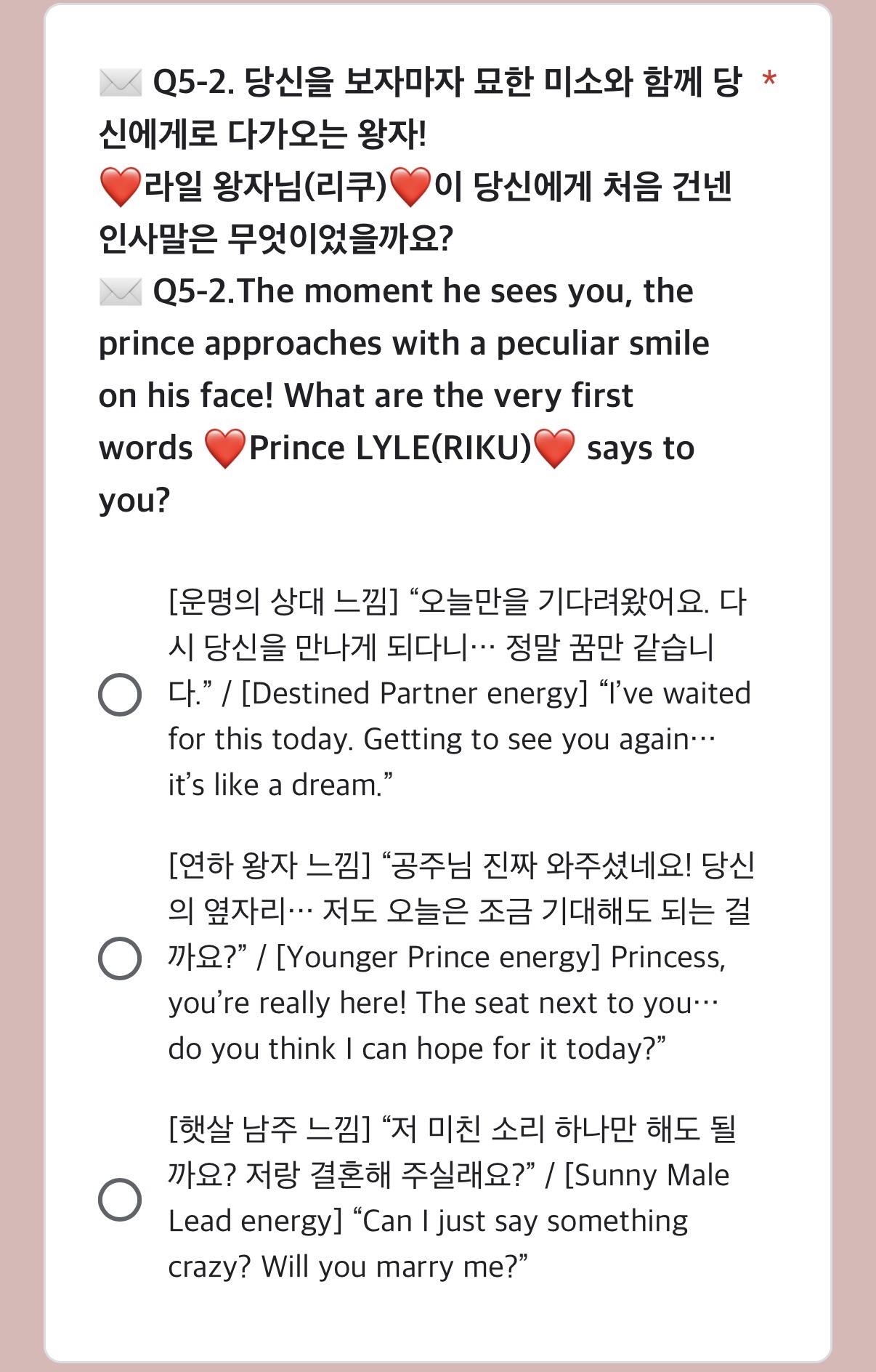Choose the Younger Prince energy option
This screenshot has width=876, height=1372.
pyautogui.click(x=120, y=958)
